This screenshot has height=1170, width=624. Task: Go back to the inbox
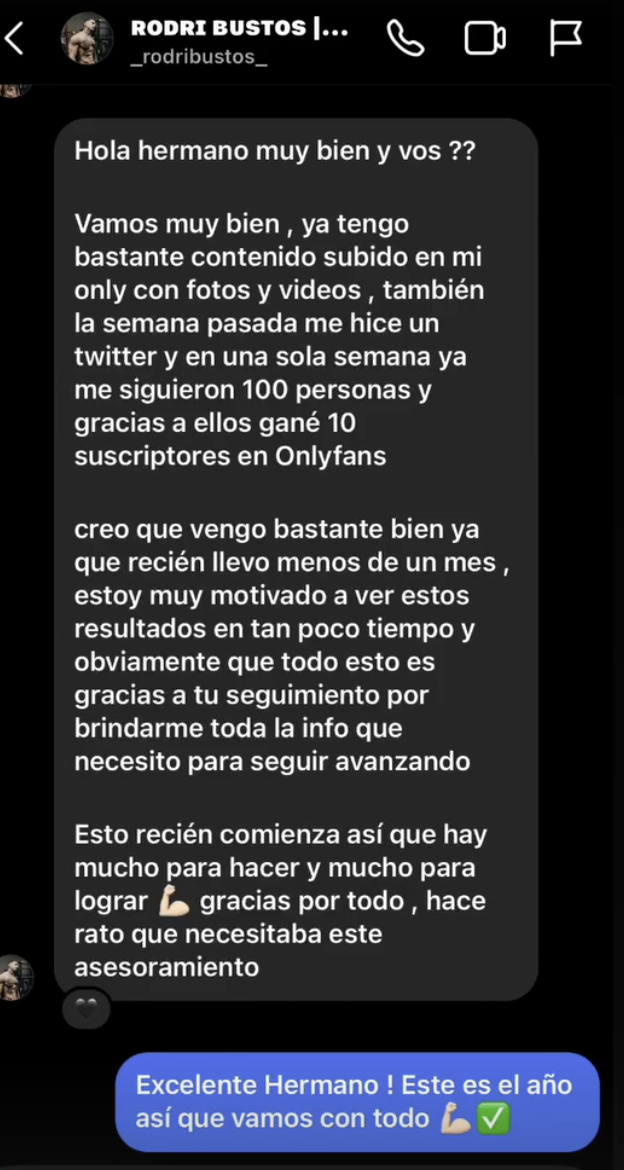(14, 39)
